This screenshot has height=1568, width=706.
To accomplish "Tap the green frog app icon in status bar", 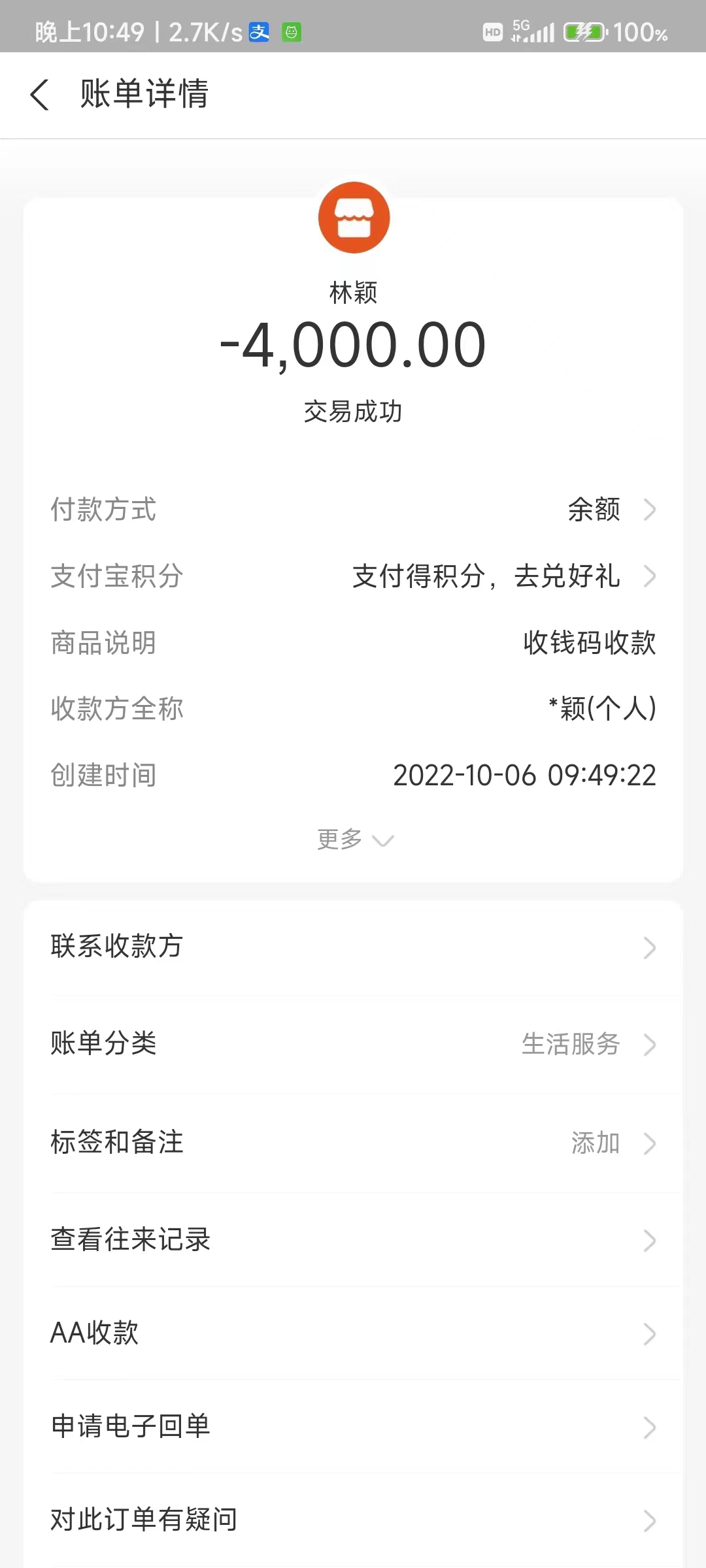I will pyautogui.click(x=292, y=32).
